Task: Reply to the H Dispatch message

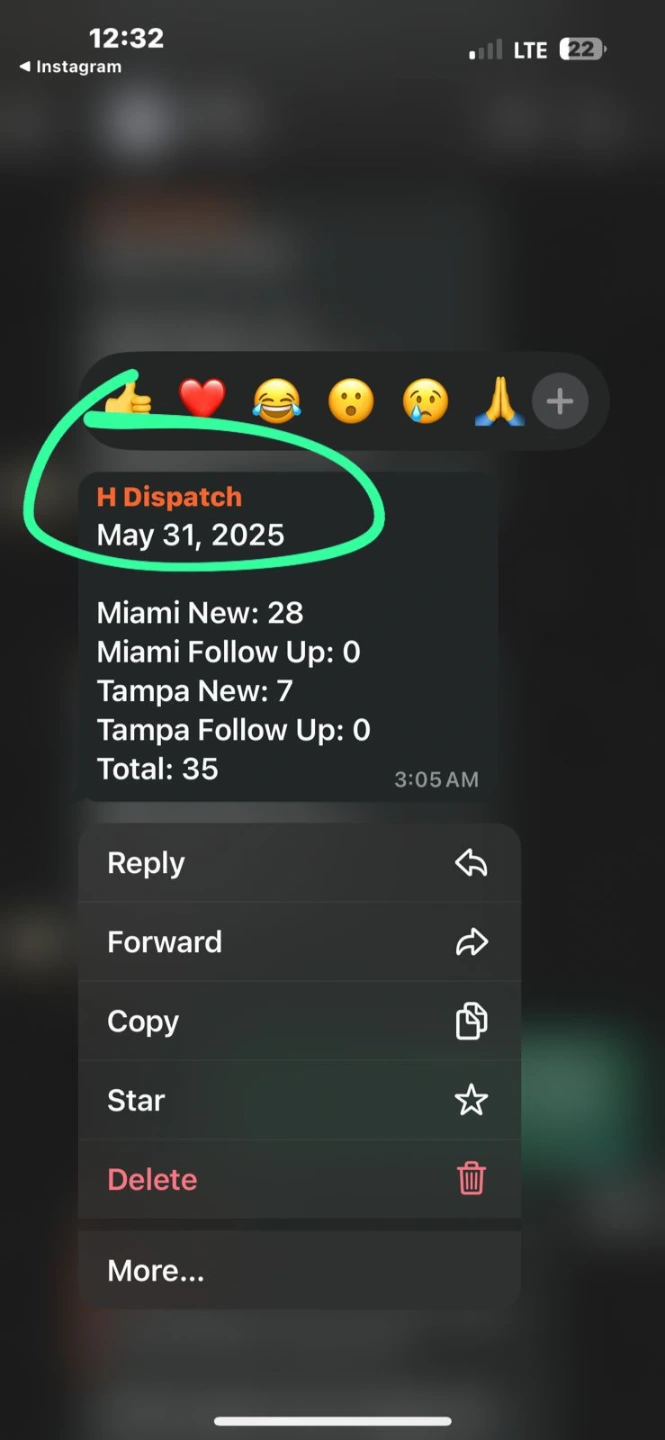Action: click(299, 863)
